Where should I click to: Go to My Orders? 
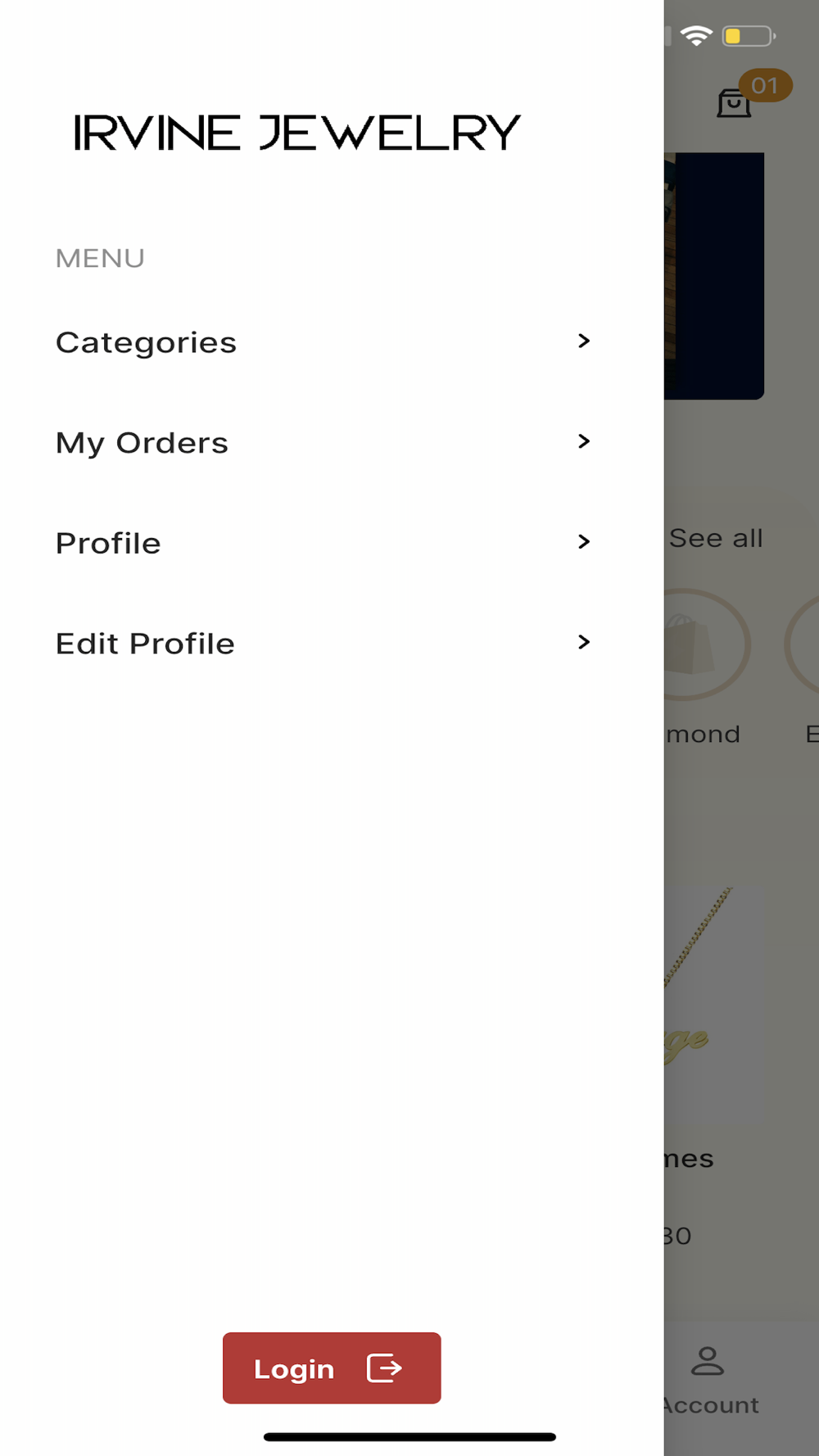click(x=324, y=443)
